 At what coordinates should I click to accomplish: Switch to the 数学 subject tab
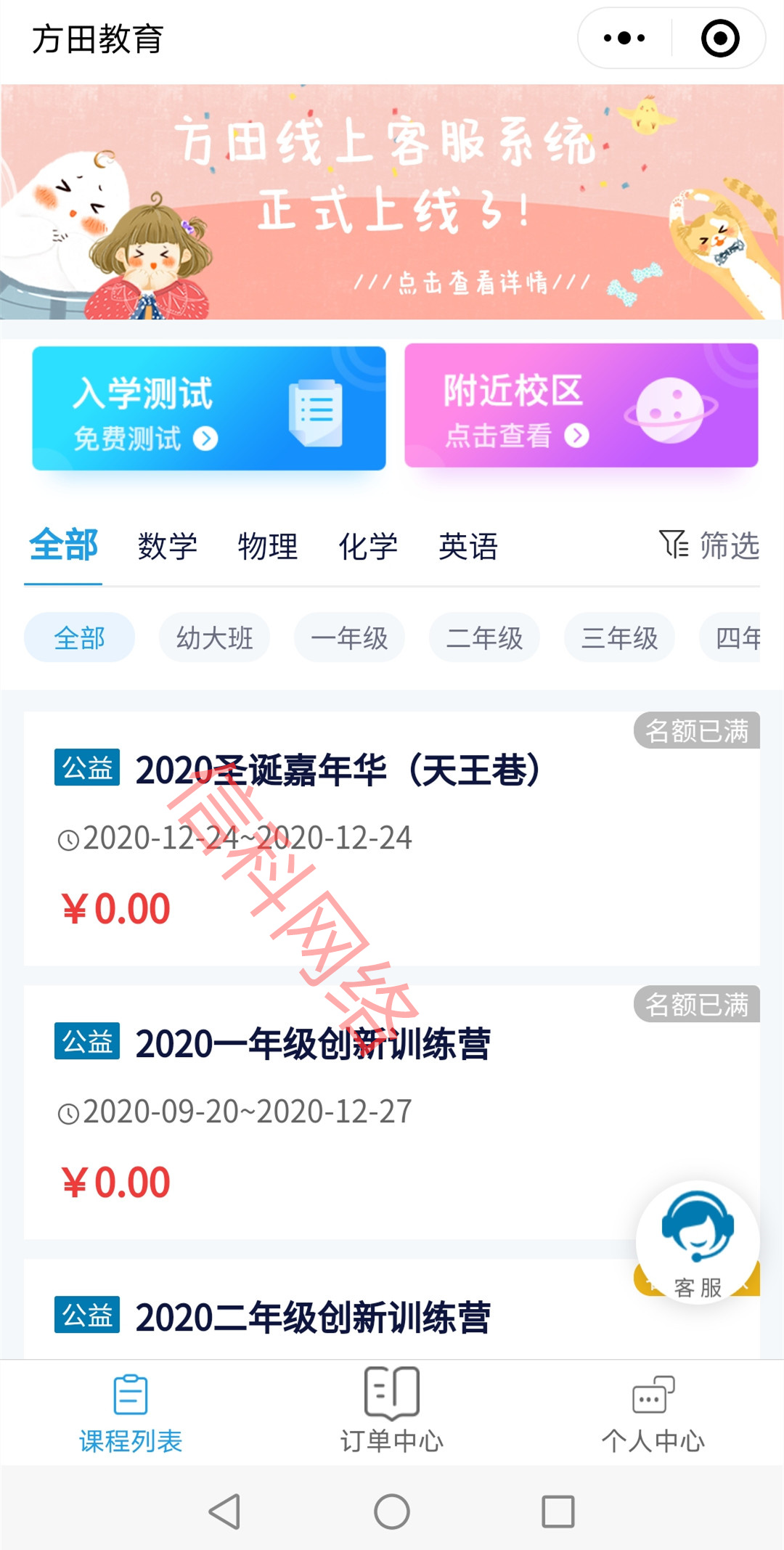168,546
